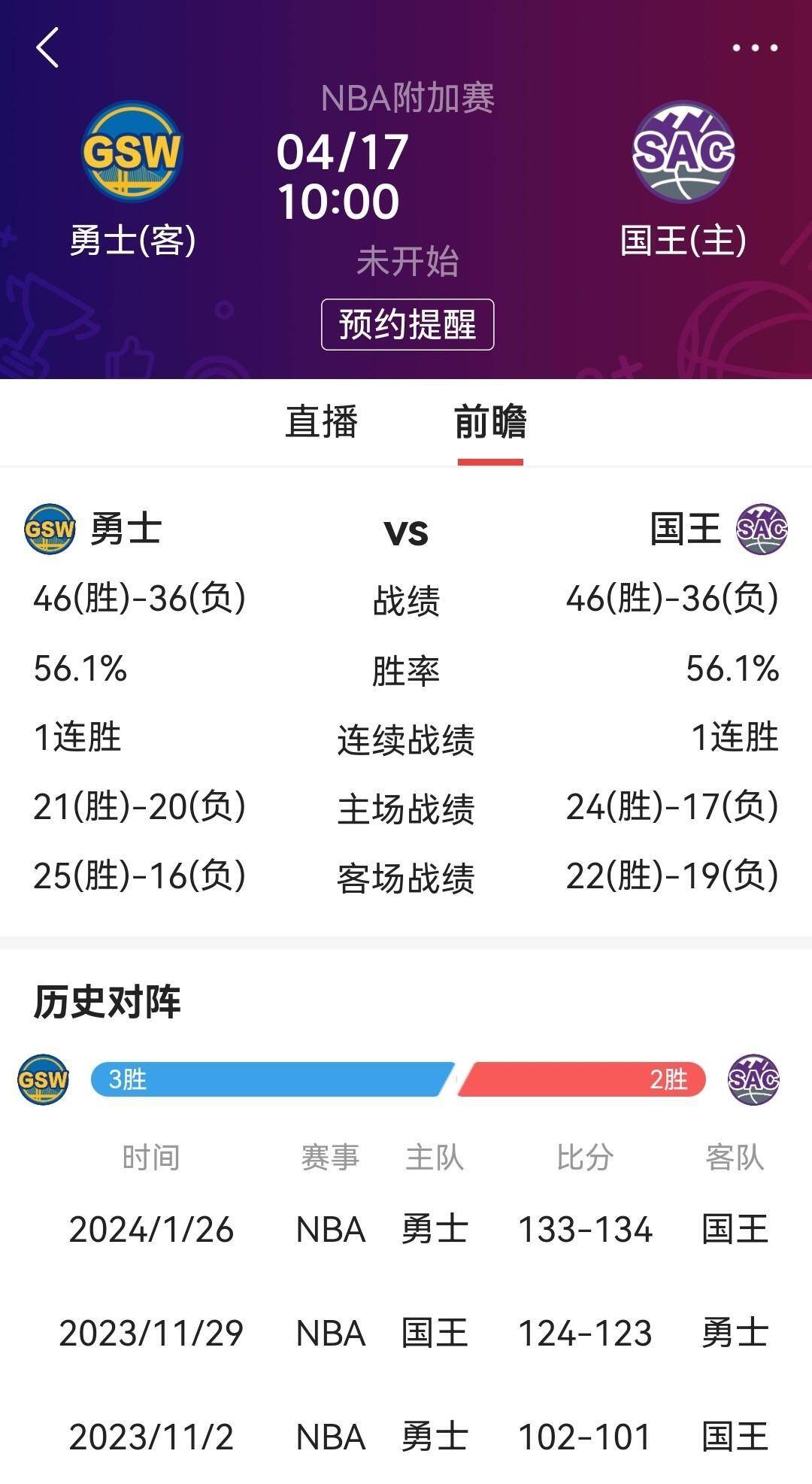Open the 国王(主) team logo in header
Image resolution: width=812 pixels, height=1484 pixels.
point(683,151)
